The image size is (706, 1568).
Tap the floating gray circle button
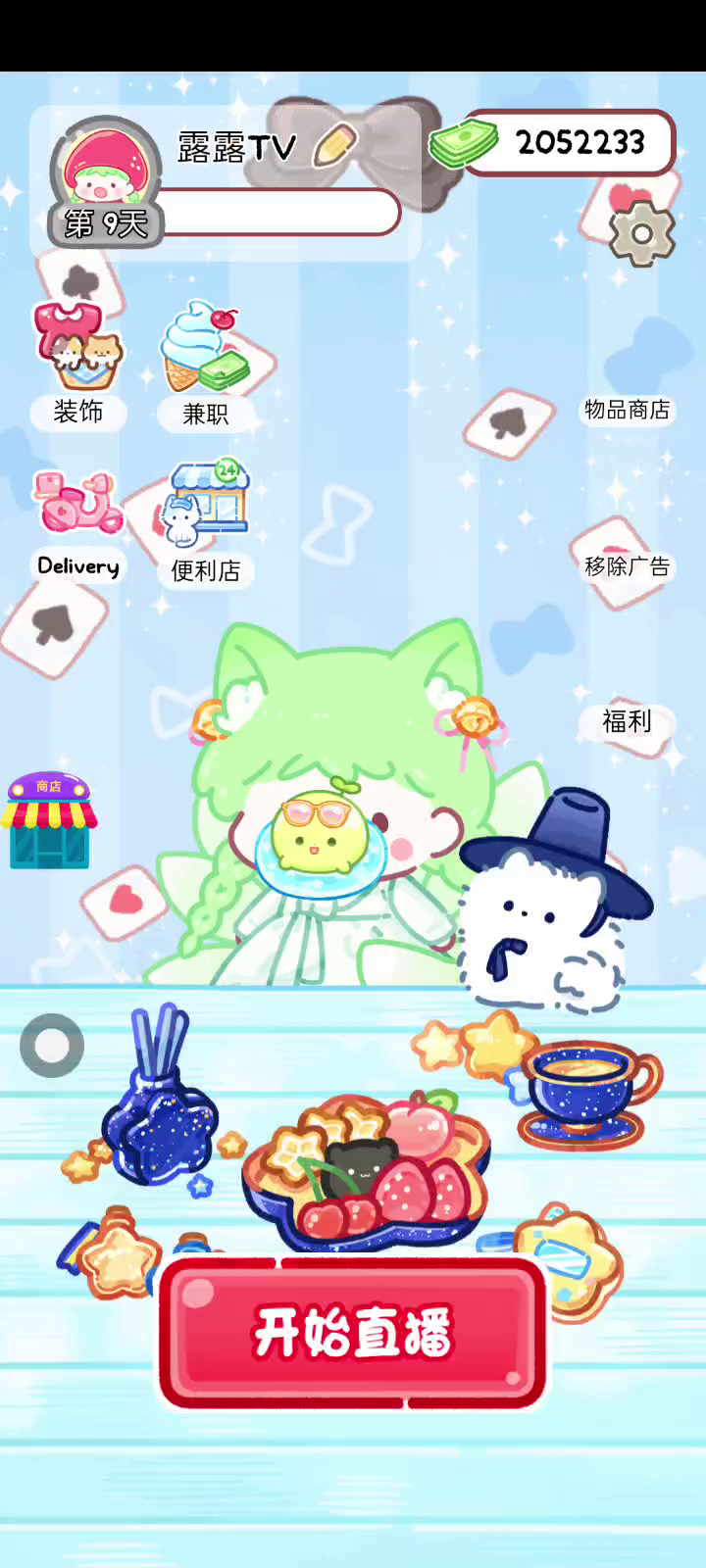pyautogui.click(x=52, y=1046)
